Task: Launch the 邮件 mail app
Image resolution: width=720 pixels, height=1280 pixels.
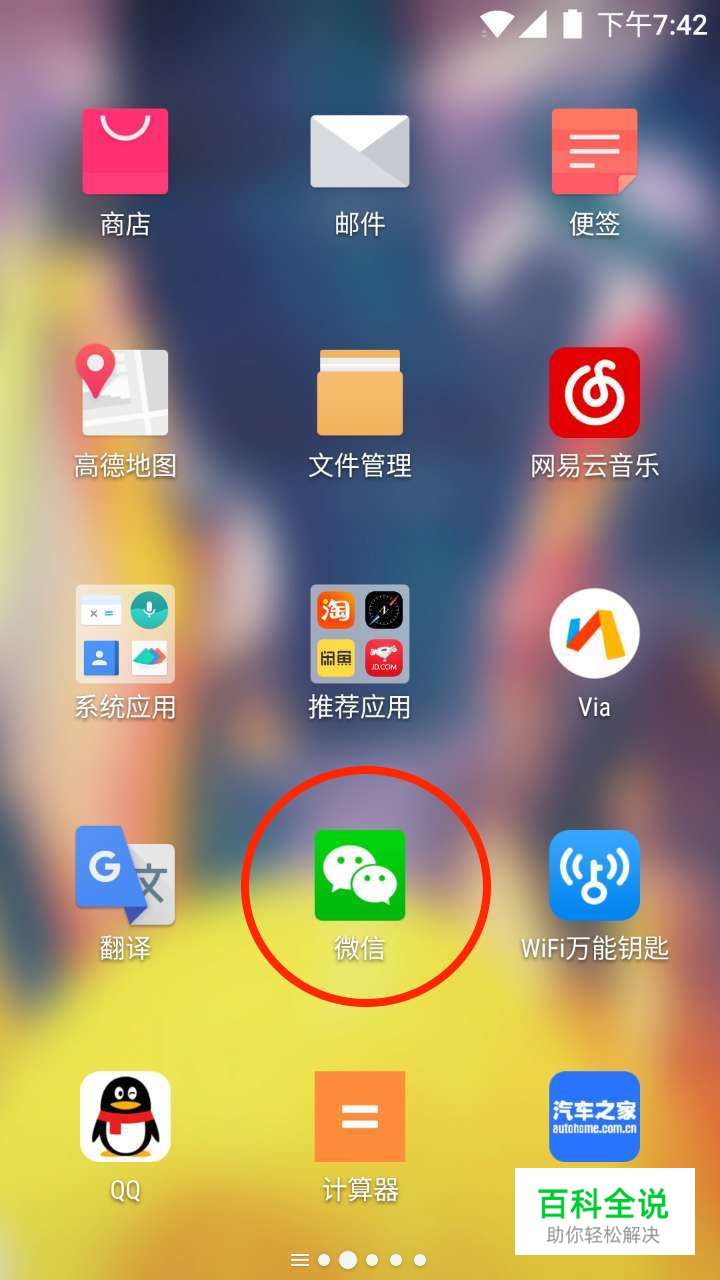Action: tap(359, 151)
